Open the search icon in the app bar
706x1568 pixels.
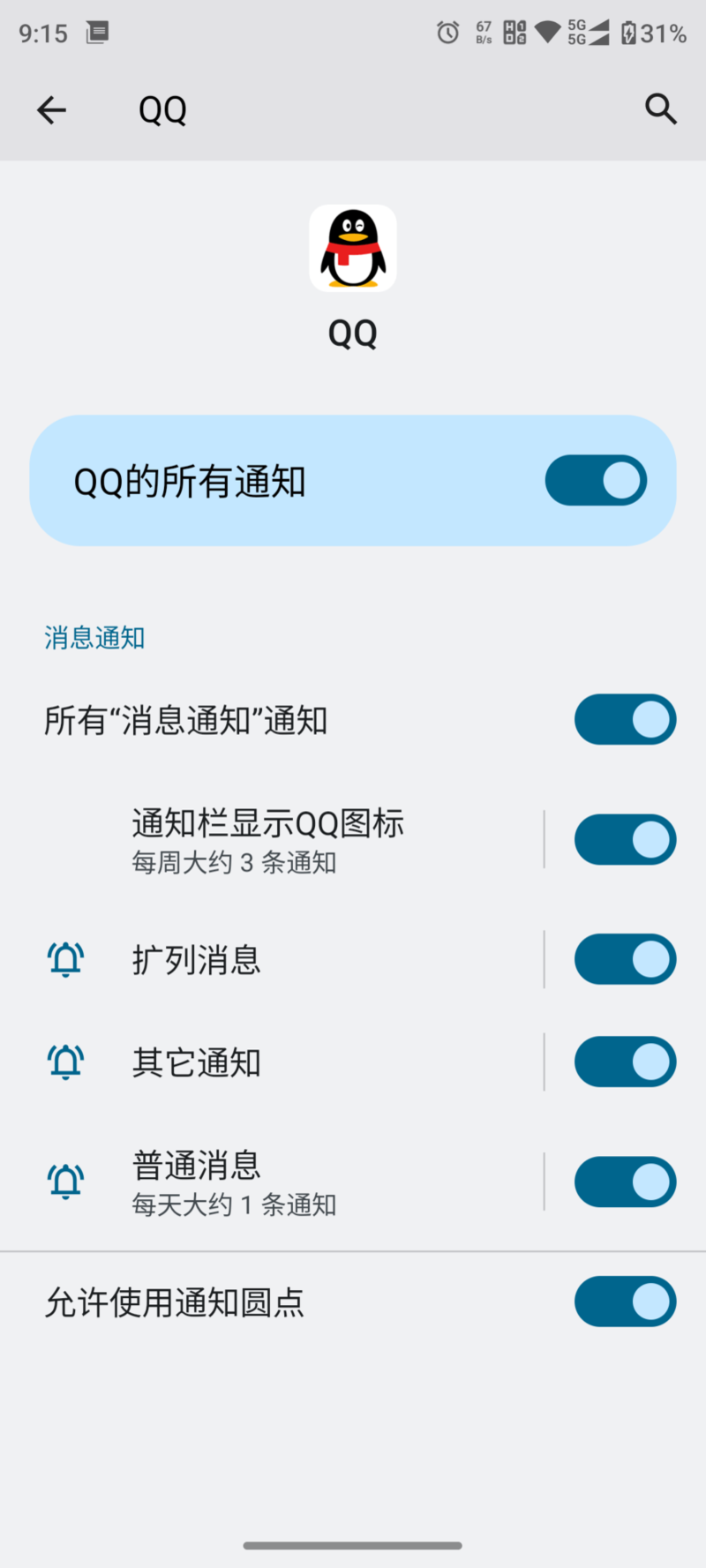(660, 109)
